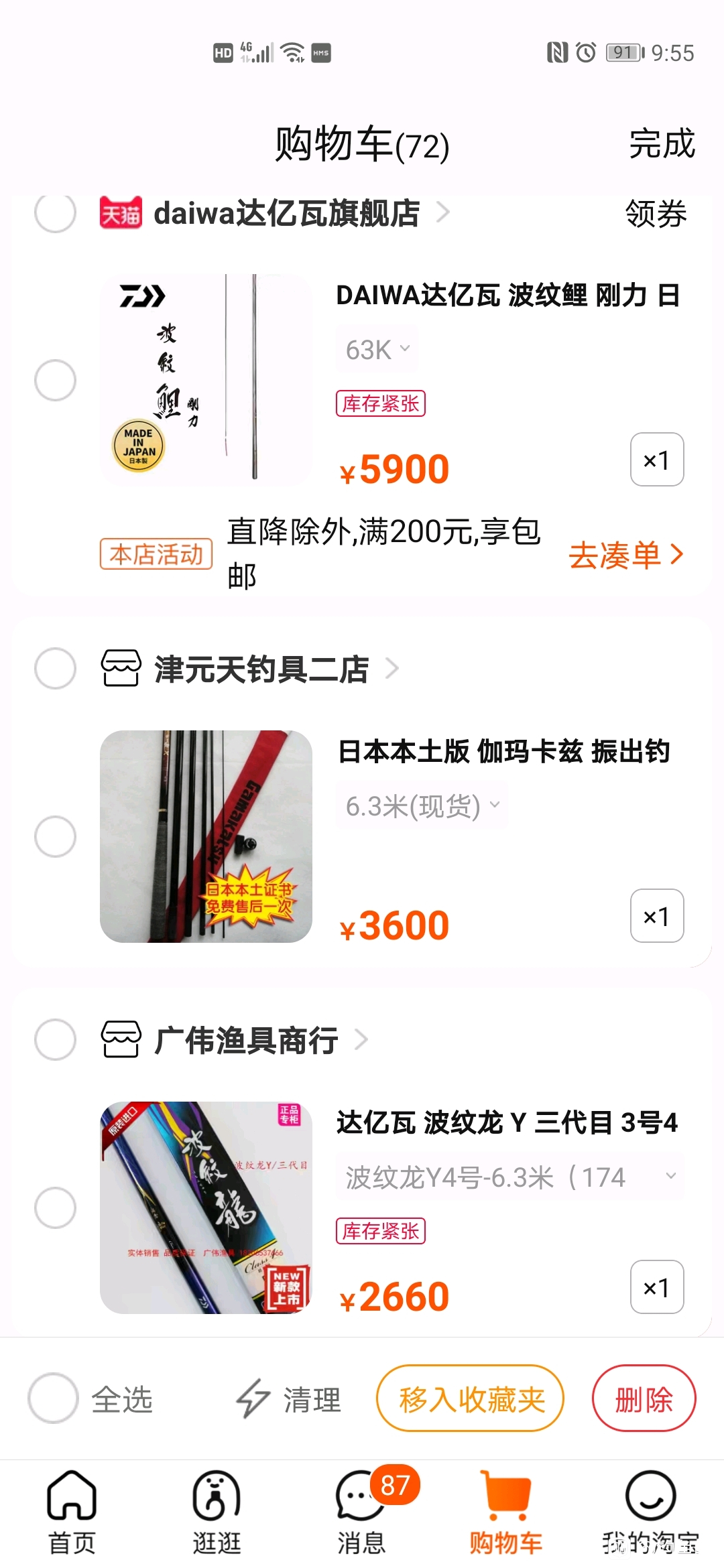The height and width of the screenshot is (1568, 724).
Task: Tap 清理 to clean up the cart
Action: pos(288,1399)
